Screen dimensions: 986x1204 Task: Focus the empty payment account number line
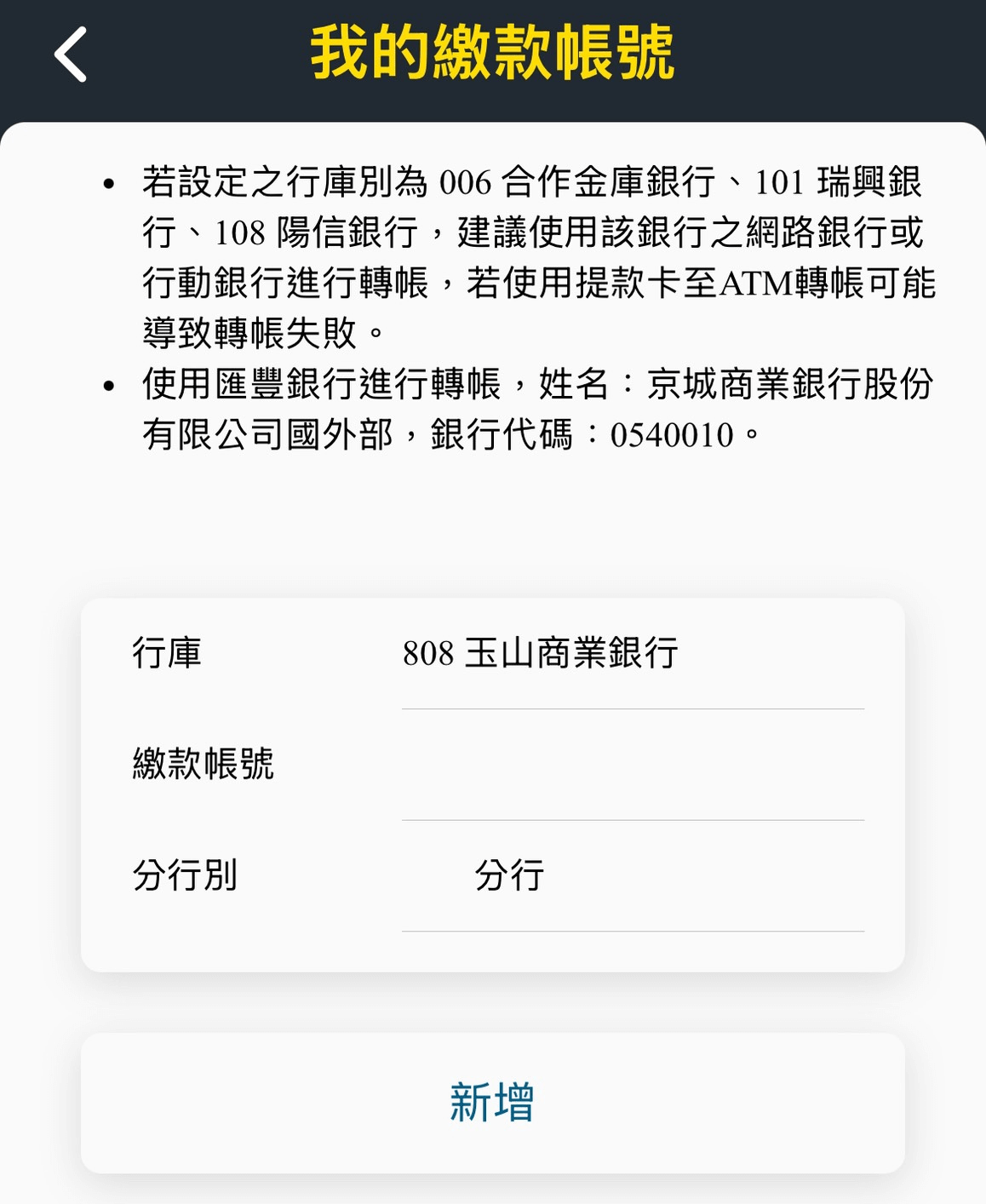(630, 766)
